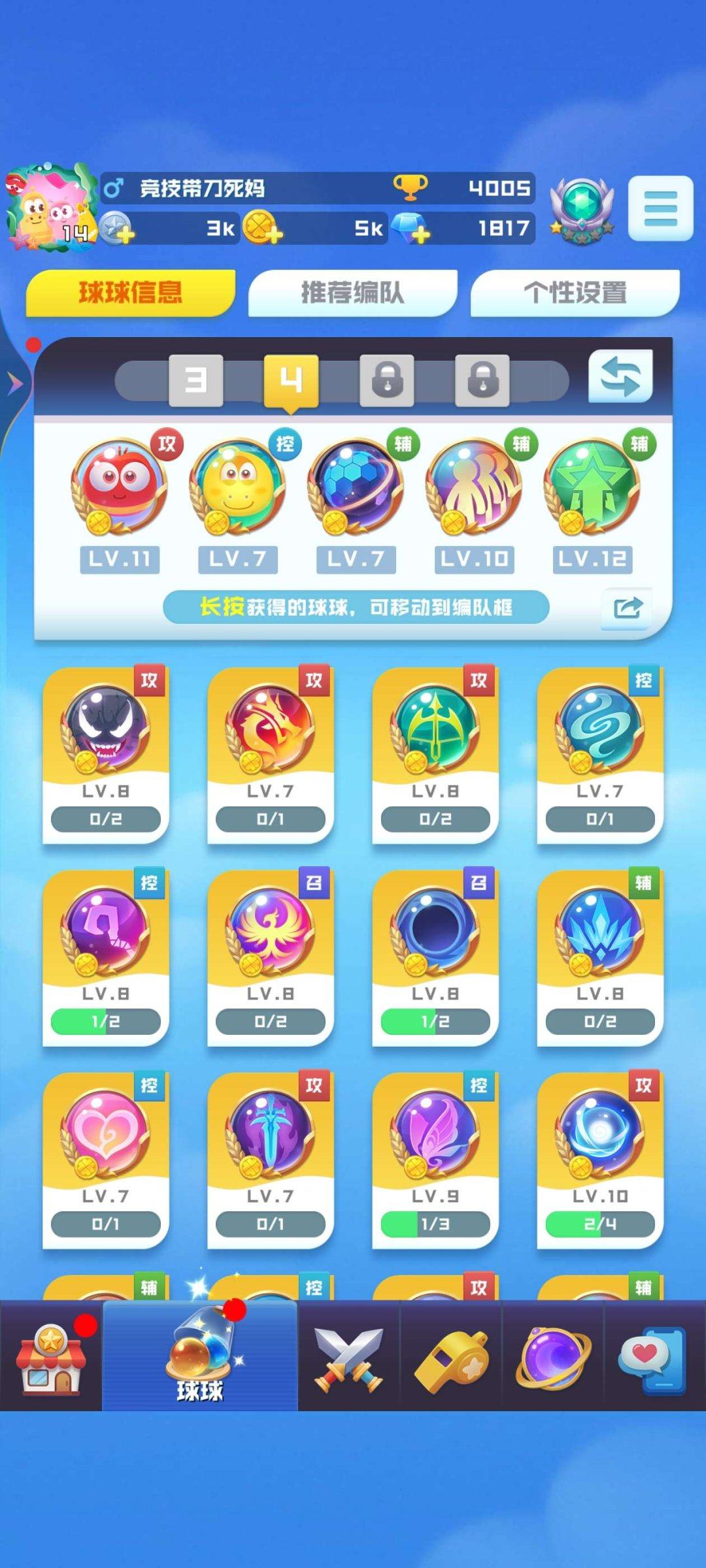Share the current team lineup
This screenshot has width=706, height=1568.
[x=627, y=608]
